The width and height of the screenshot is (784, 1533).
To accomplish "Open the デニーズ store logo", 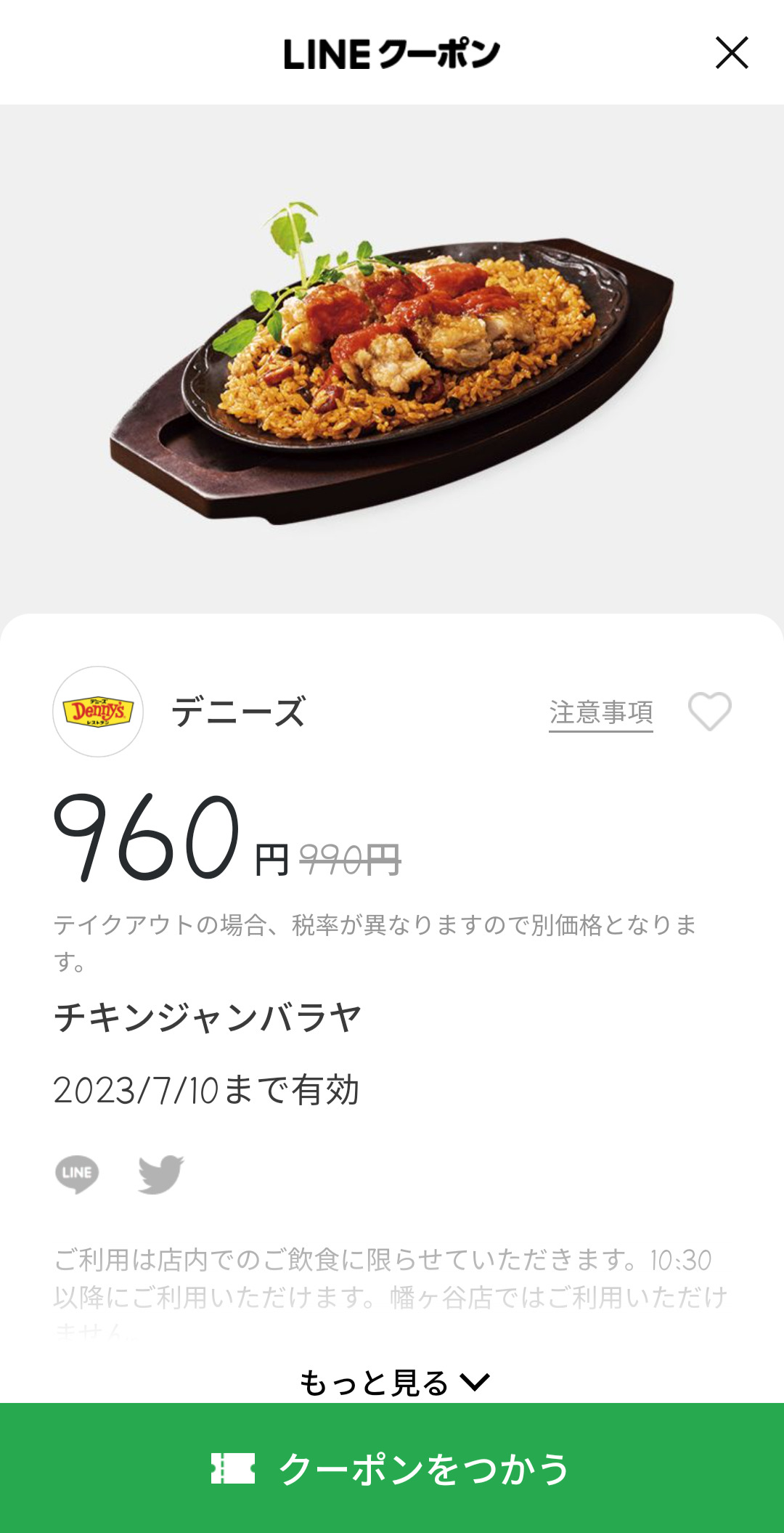I will pos(98,712).
